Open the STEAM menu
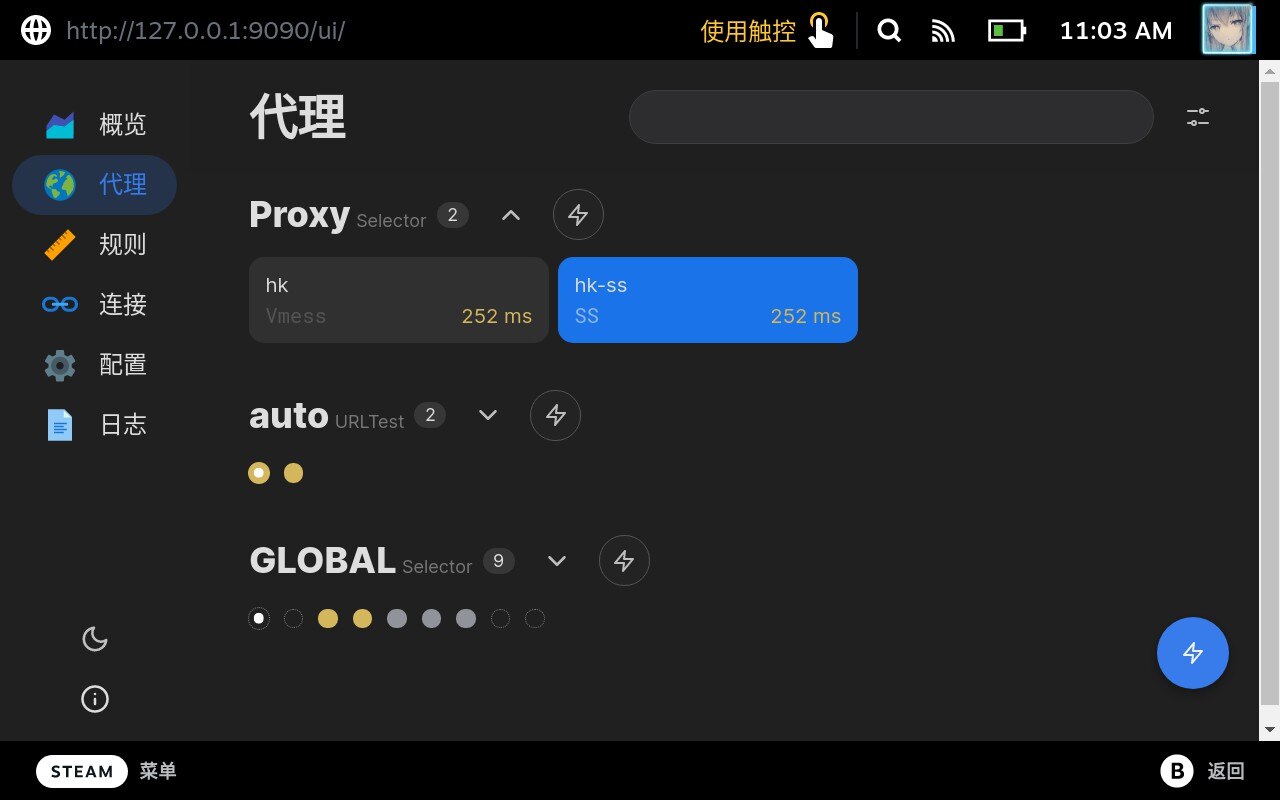The height and width of the screenshot is (800, 1280). 82,771
